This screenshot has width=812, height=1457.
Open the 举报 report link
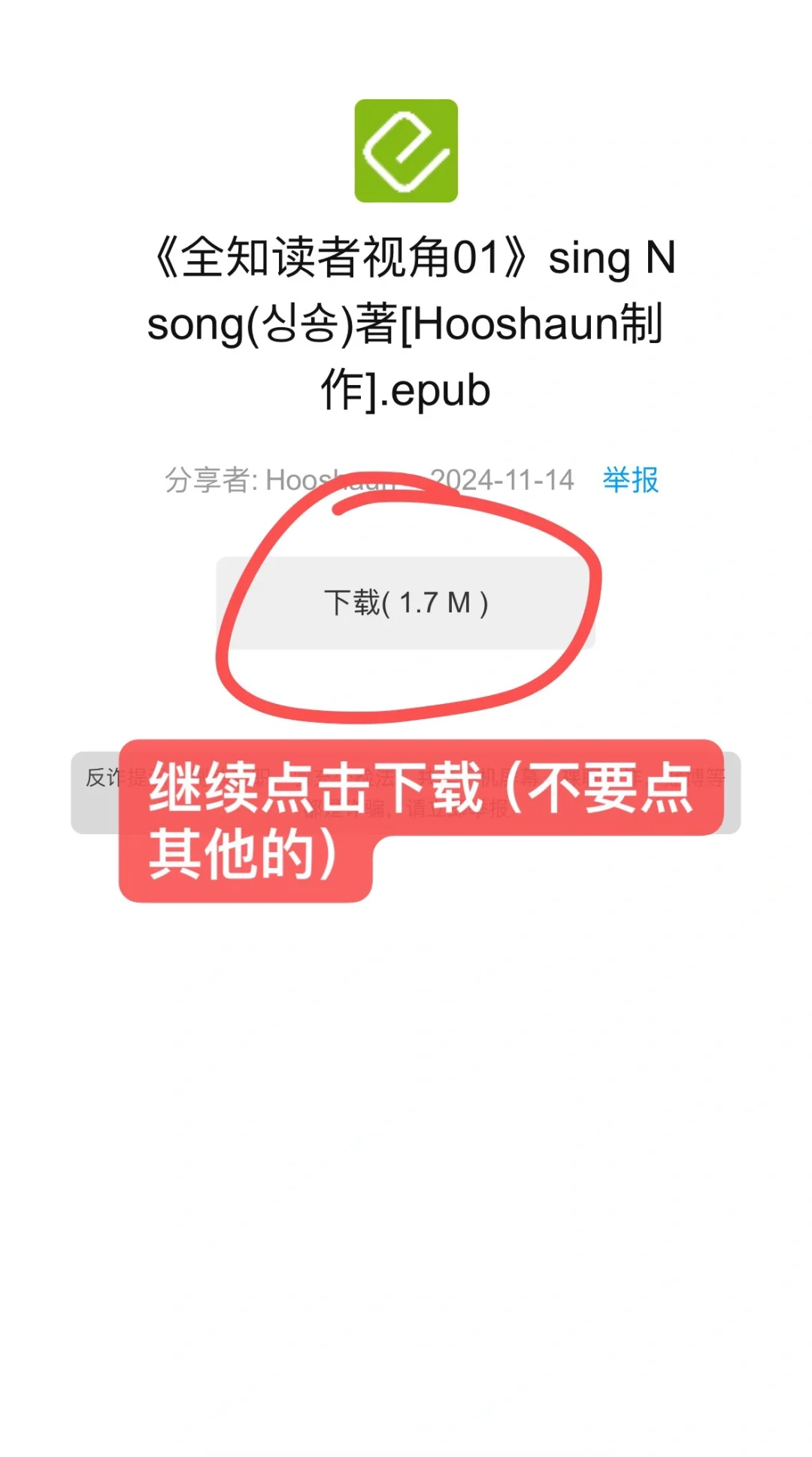[x=630, y=480]
